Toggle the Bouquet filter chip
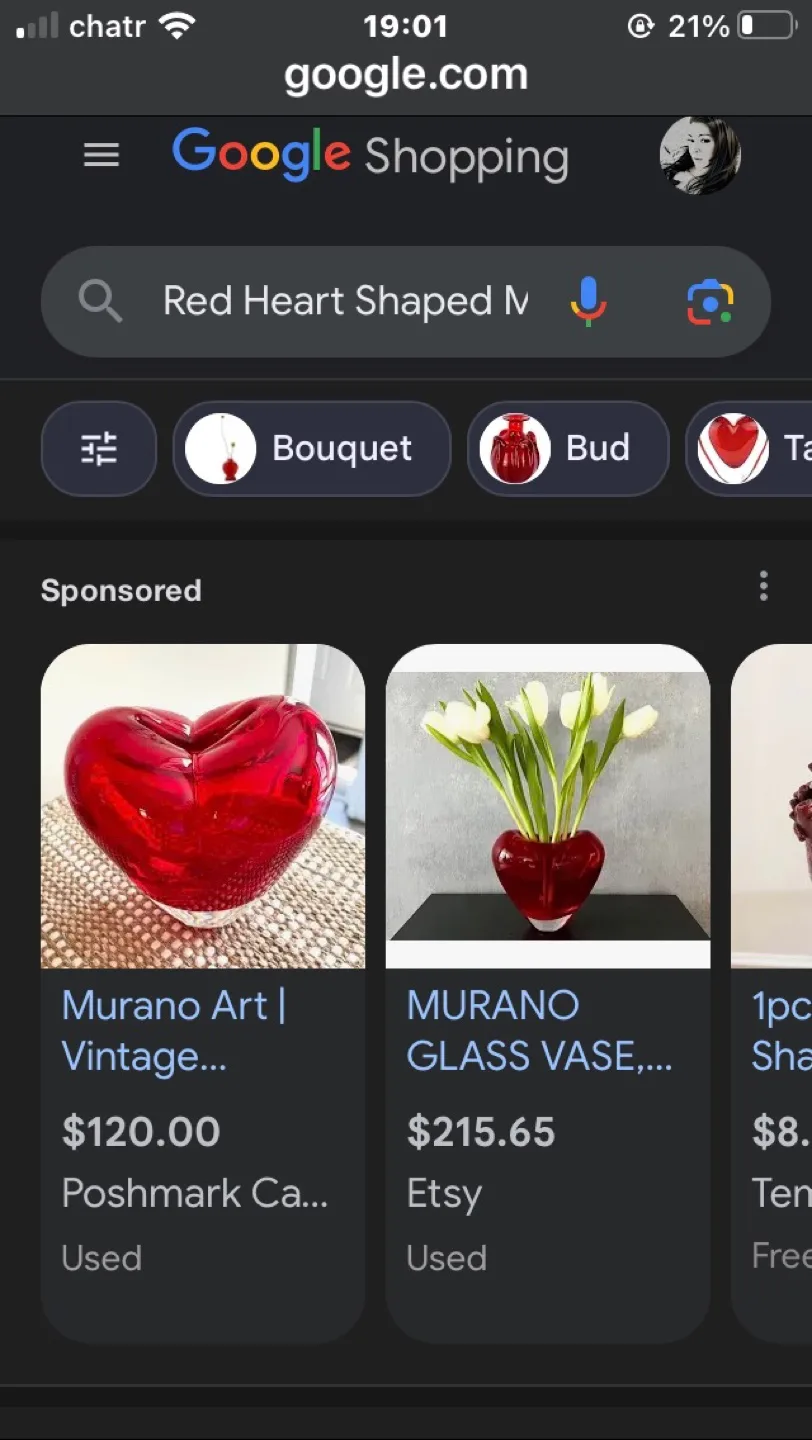 (311, 448)
